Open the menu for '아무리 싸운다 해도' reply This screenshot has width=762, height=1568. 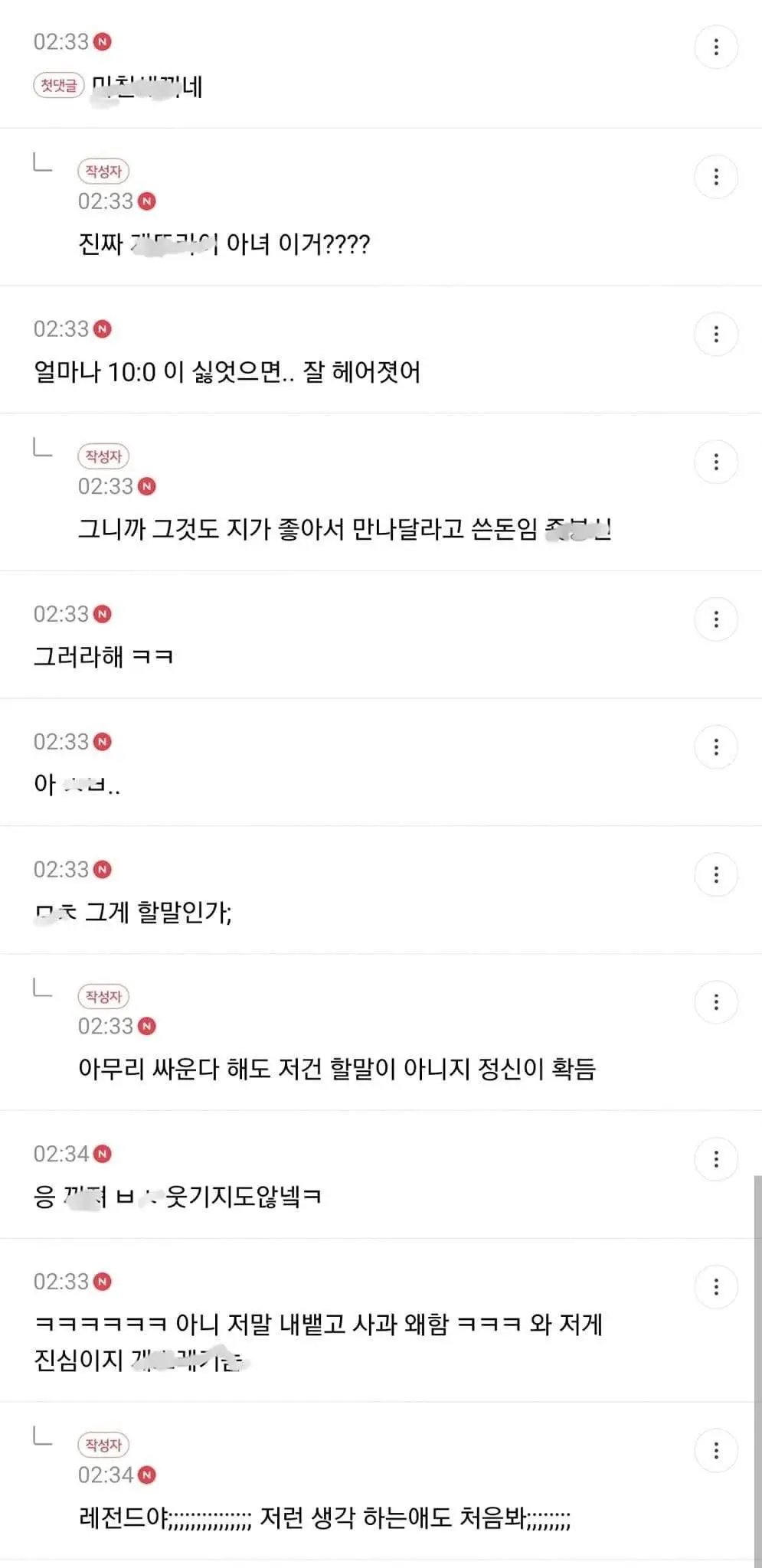click(x=715, y=1002)
